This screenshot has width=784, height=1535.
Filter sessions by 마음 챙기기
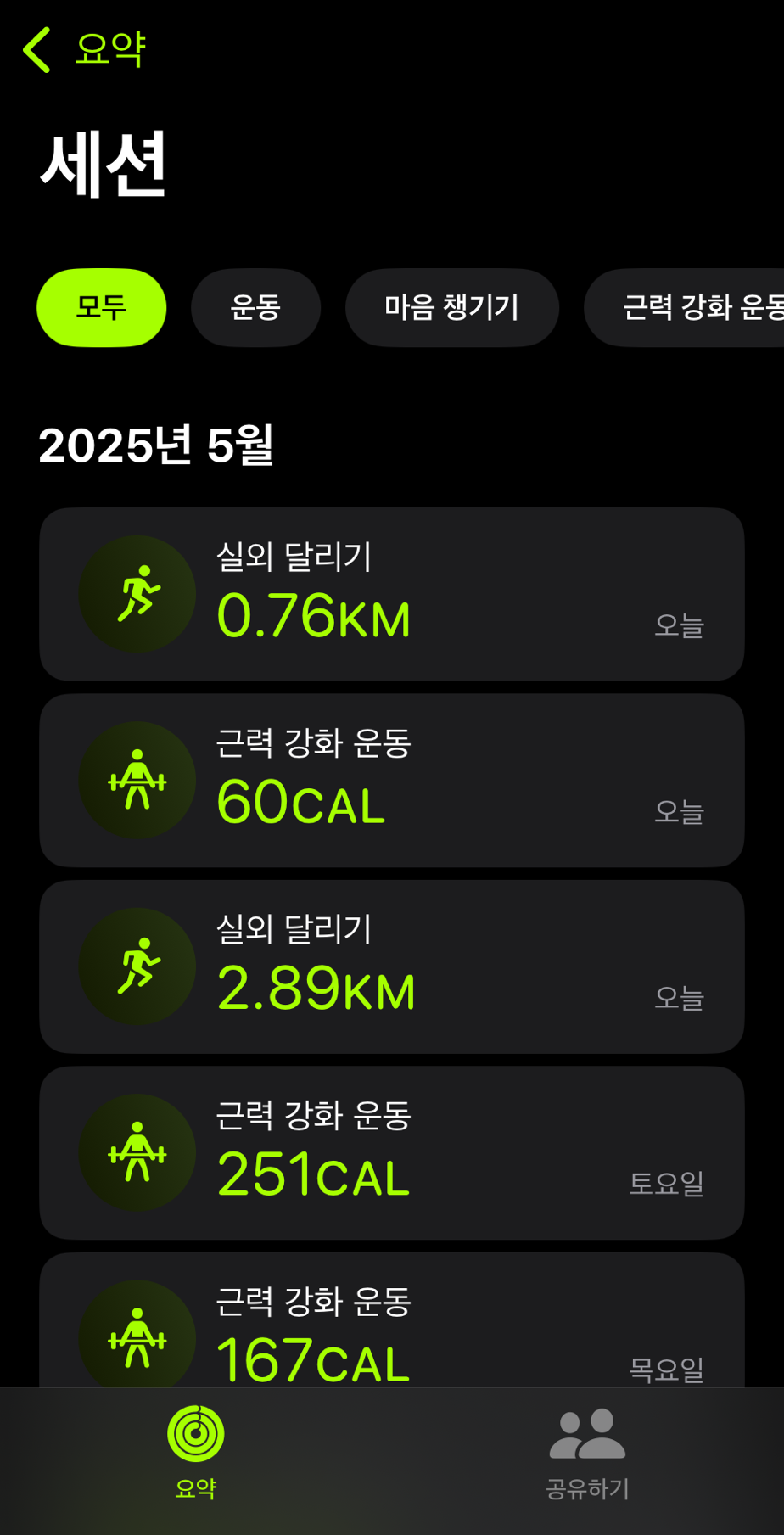(451, 307)
